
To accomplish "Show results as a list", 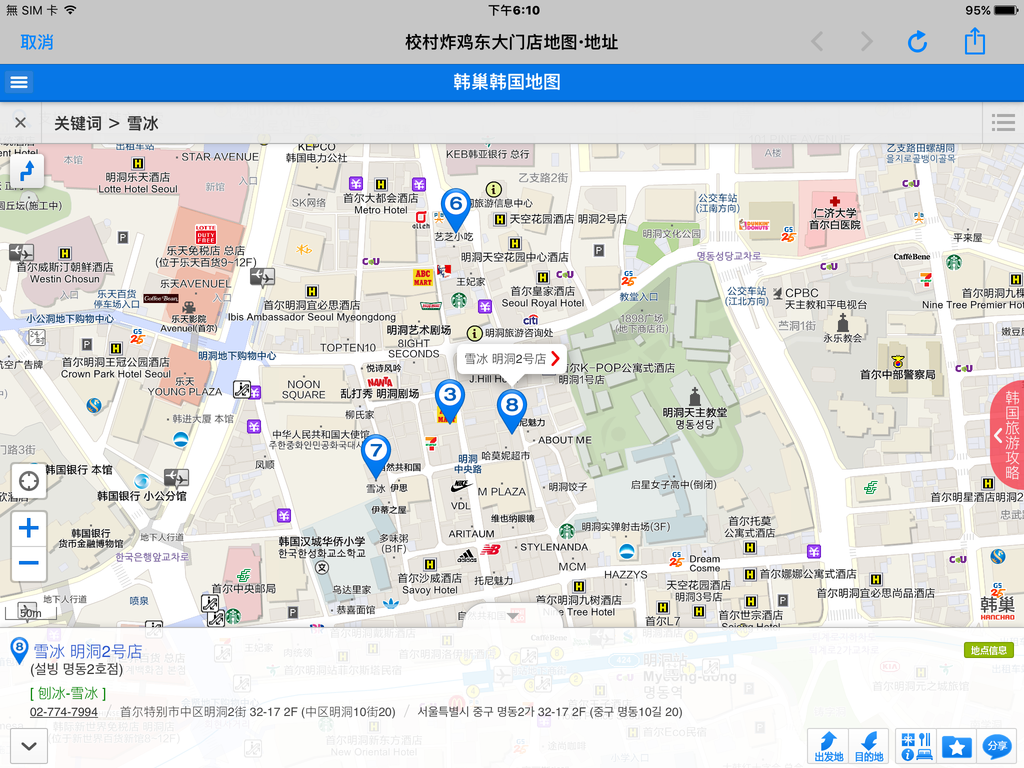I will tap(1003, 123).
